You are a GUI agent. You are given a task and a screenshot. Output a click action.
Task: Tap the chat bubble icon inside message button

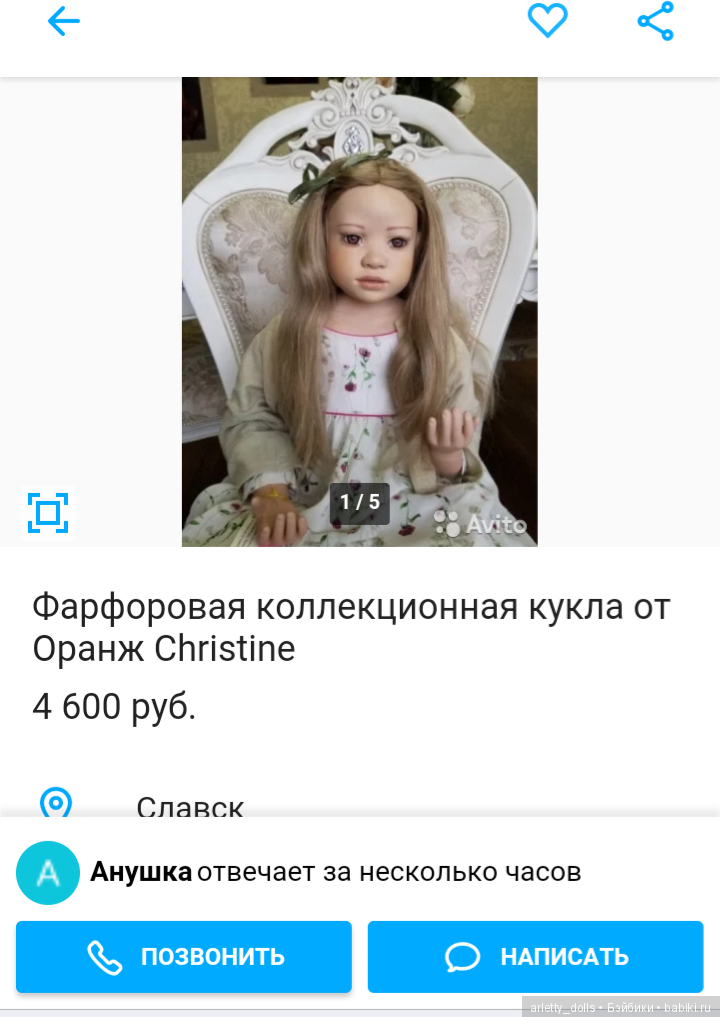(461, 956)
